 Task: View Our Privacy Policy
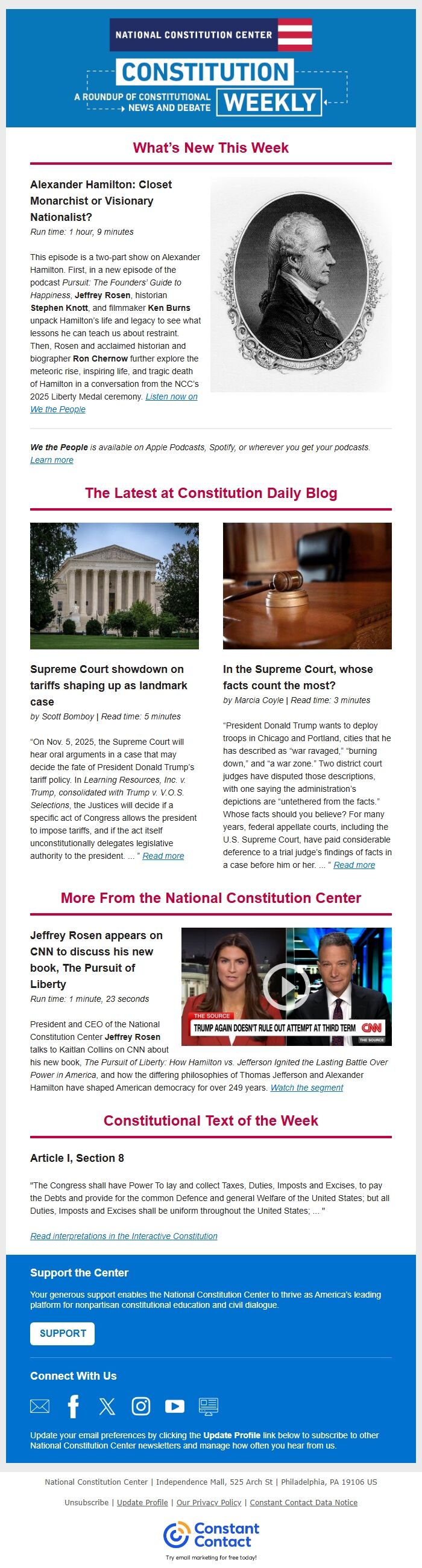tap(209, 1502)
